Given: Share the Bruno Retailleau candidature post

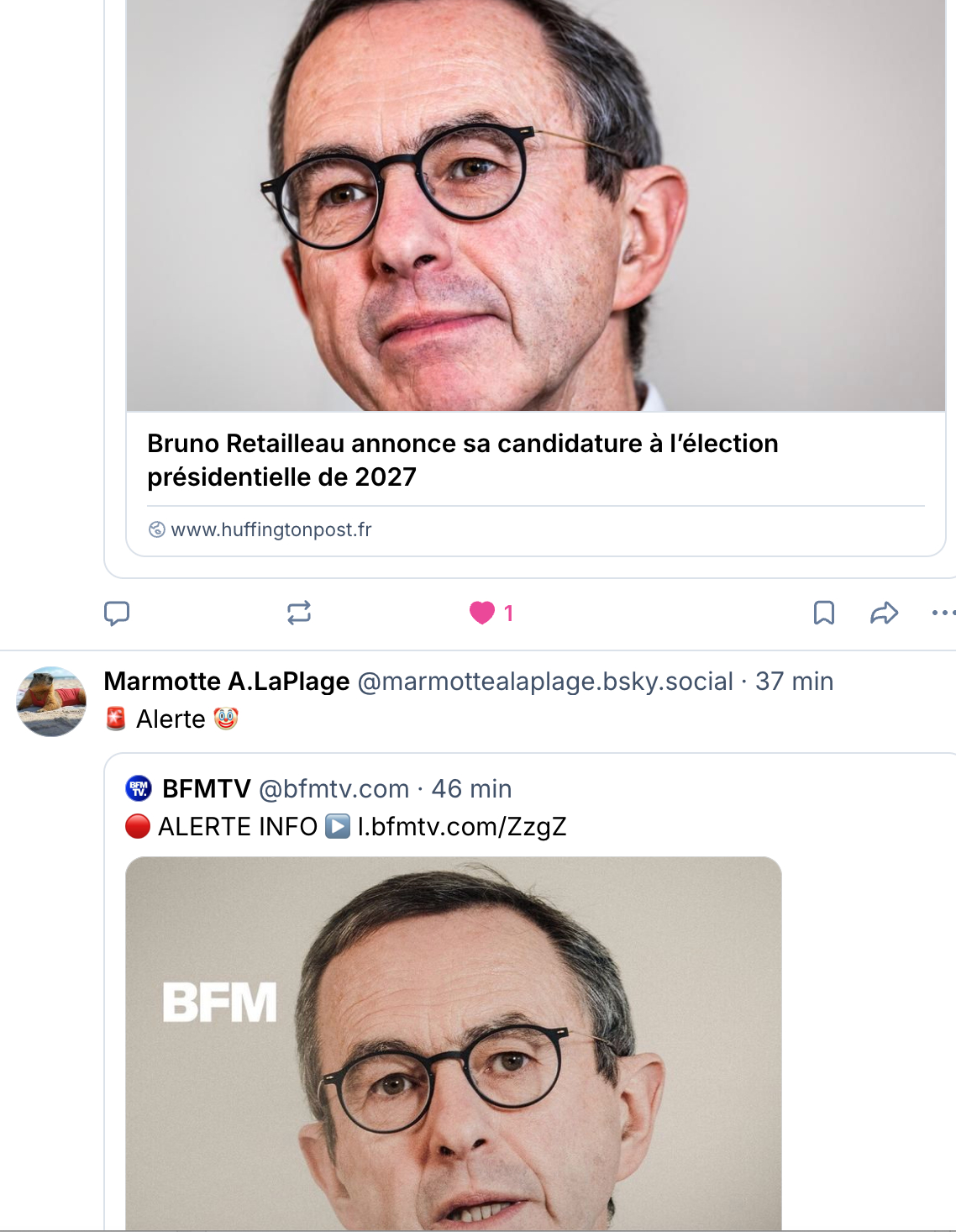Looking at the screenshot, I should click(x=884, y=613).
